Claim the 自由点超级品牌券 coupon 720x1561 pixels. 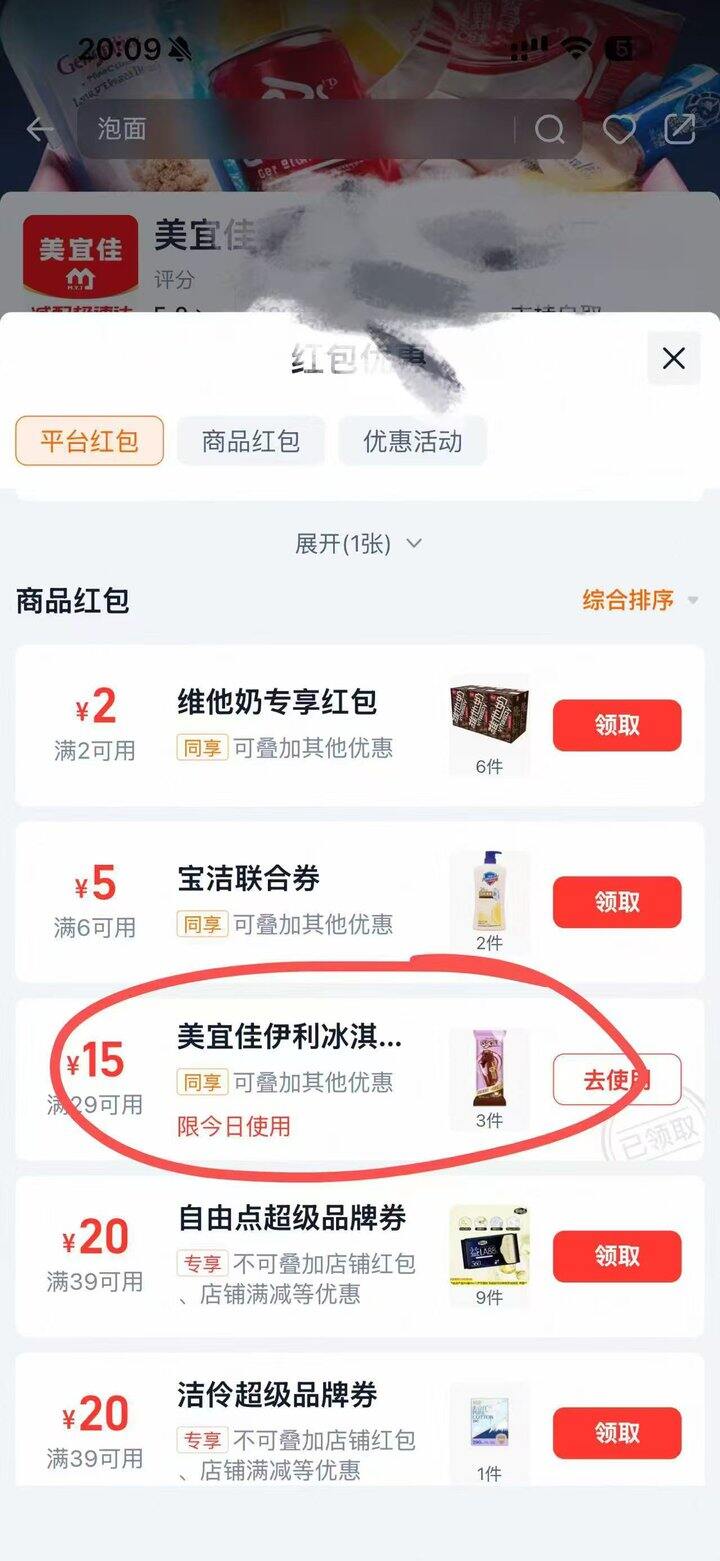pos(617,1256)
